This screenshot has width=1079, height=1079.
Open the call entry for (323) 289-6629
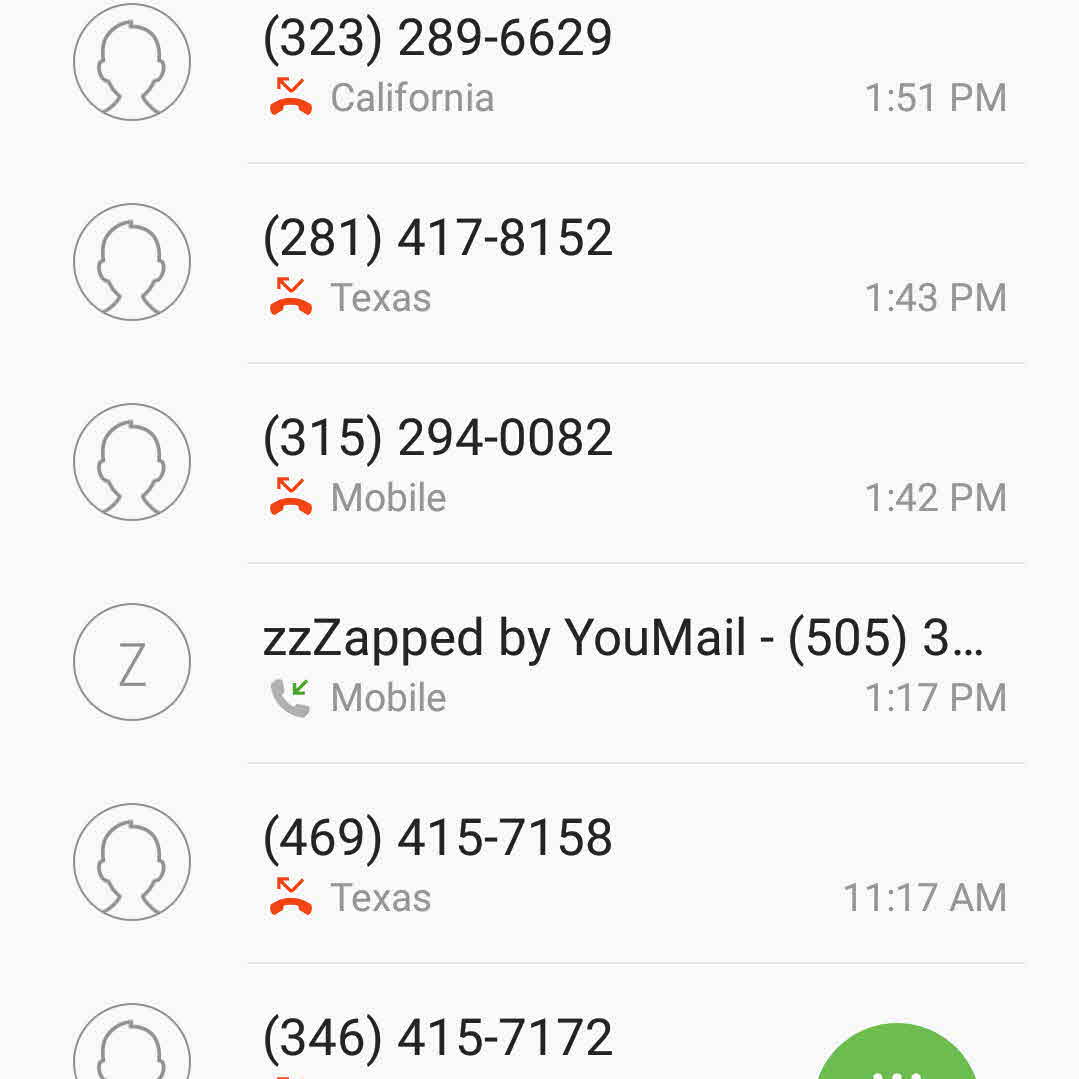[600, 66]
